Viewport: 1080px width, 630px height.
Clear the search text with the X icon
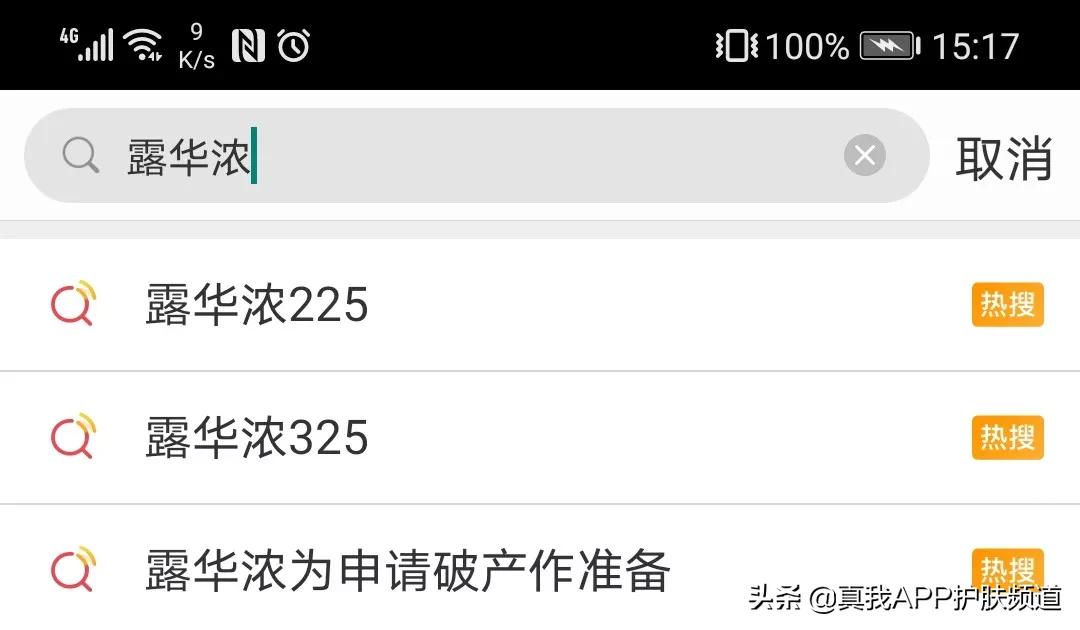(864, 156)
